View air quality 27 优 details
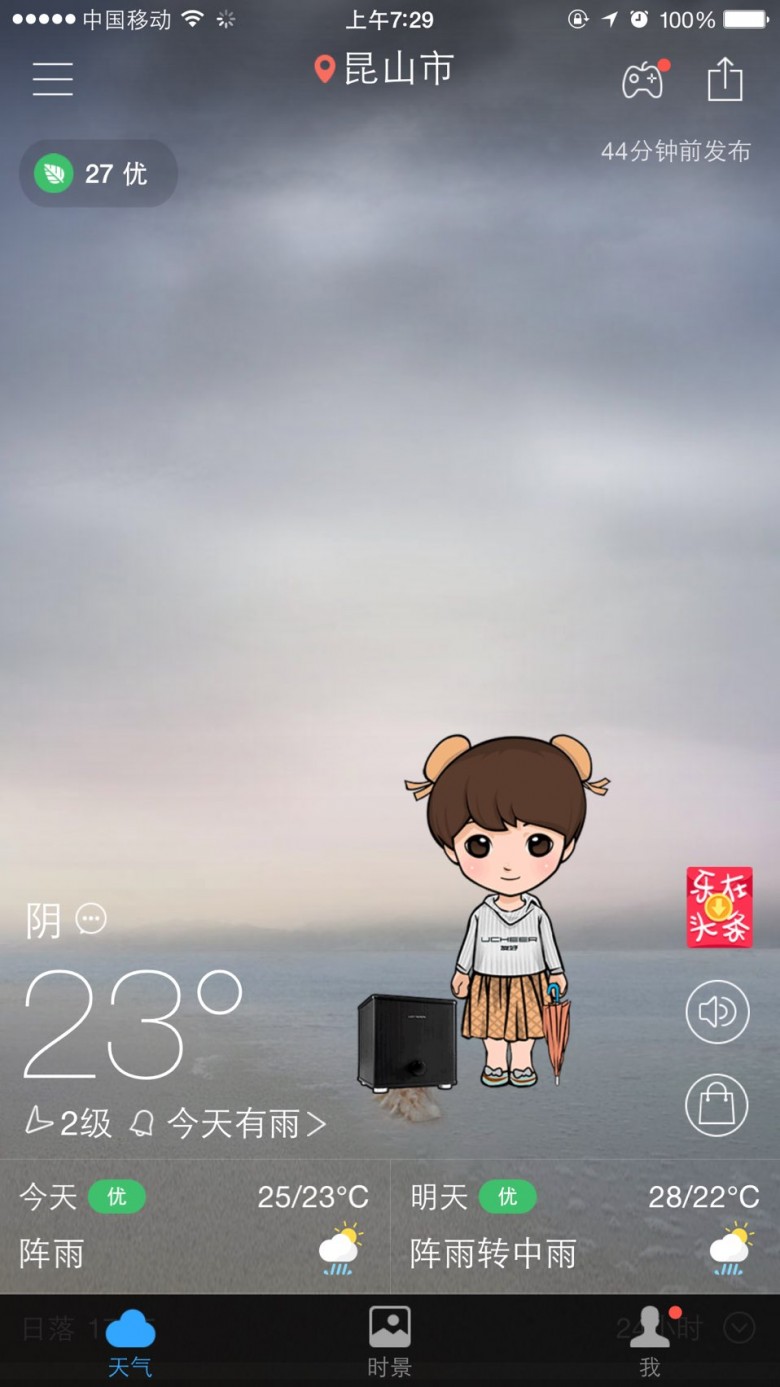Screen dimensions: 780x1387 coord(98,174)
